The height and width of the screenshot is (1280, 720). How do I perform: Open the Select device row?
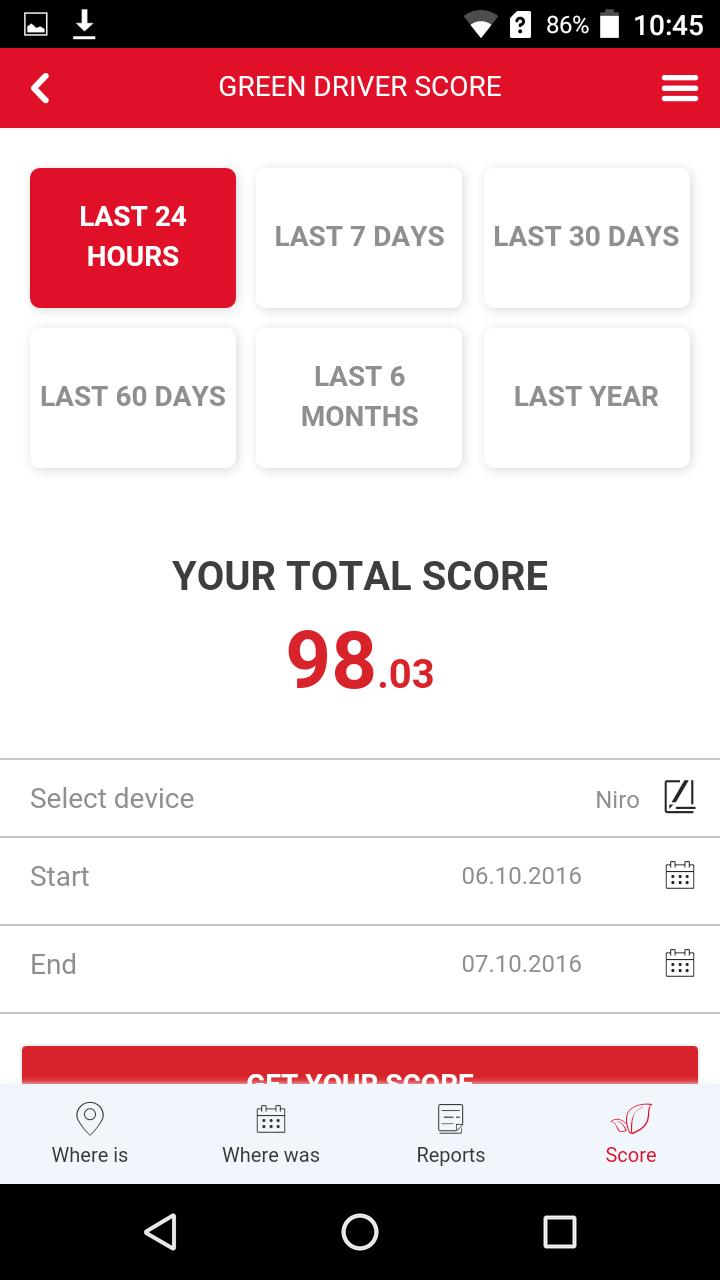[x=360, y=798]
